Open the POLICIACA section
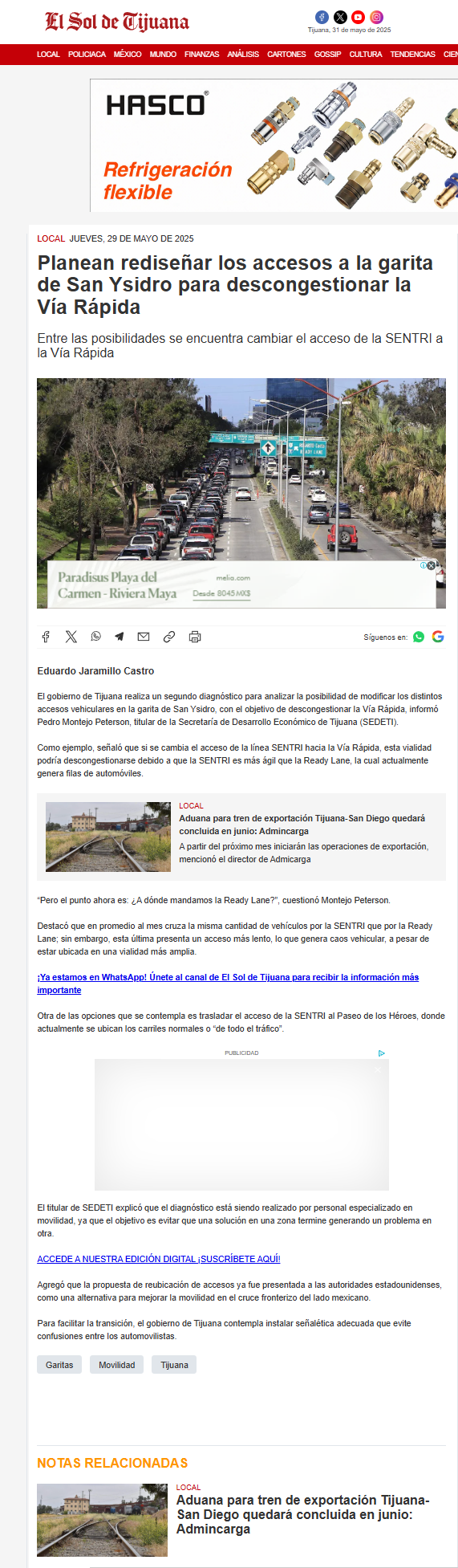The width and height of the screenshot is (458, 1568). [87, 55]
